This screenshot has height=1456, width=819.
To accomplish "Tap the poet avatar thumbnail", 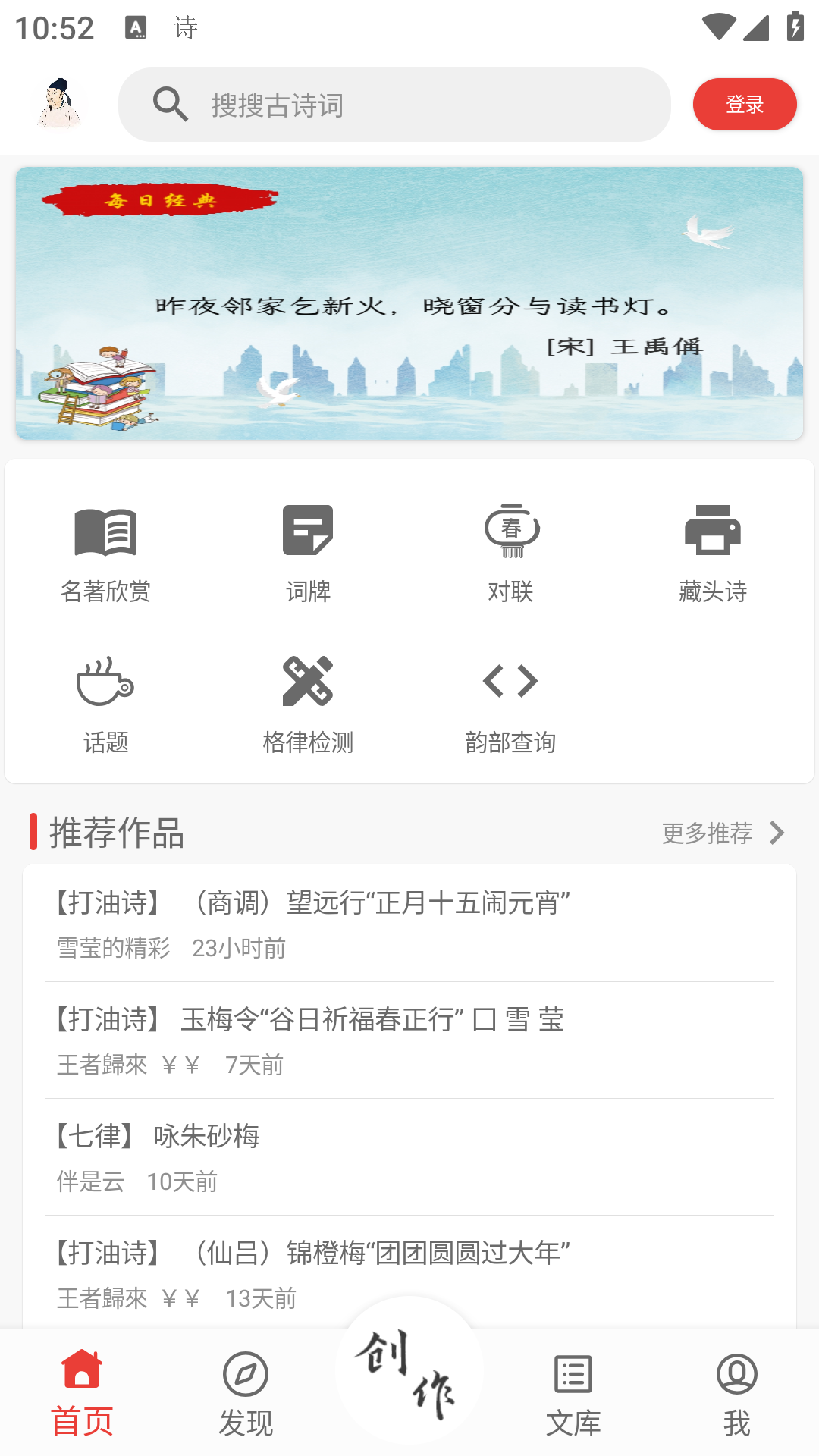I will (x=61, y=104).
